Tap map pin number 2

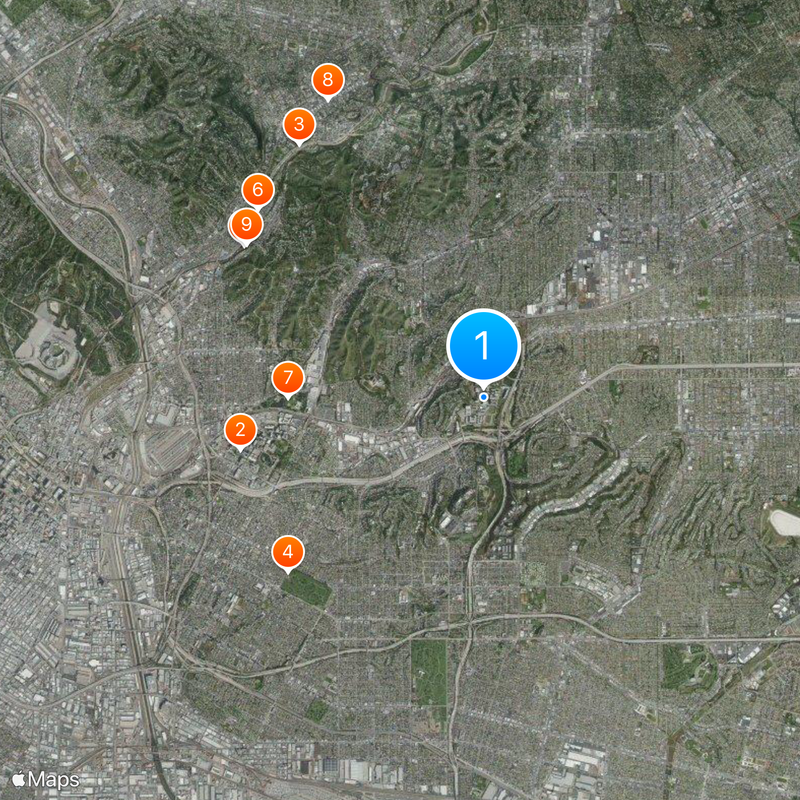pos(240,431)
